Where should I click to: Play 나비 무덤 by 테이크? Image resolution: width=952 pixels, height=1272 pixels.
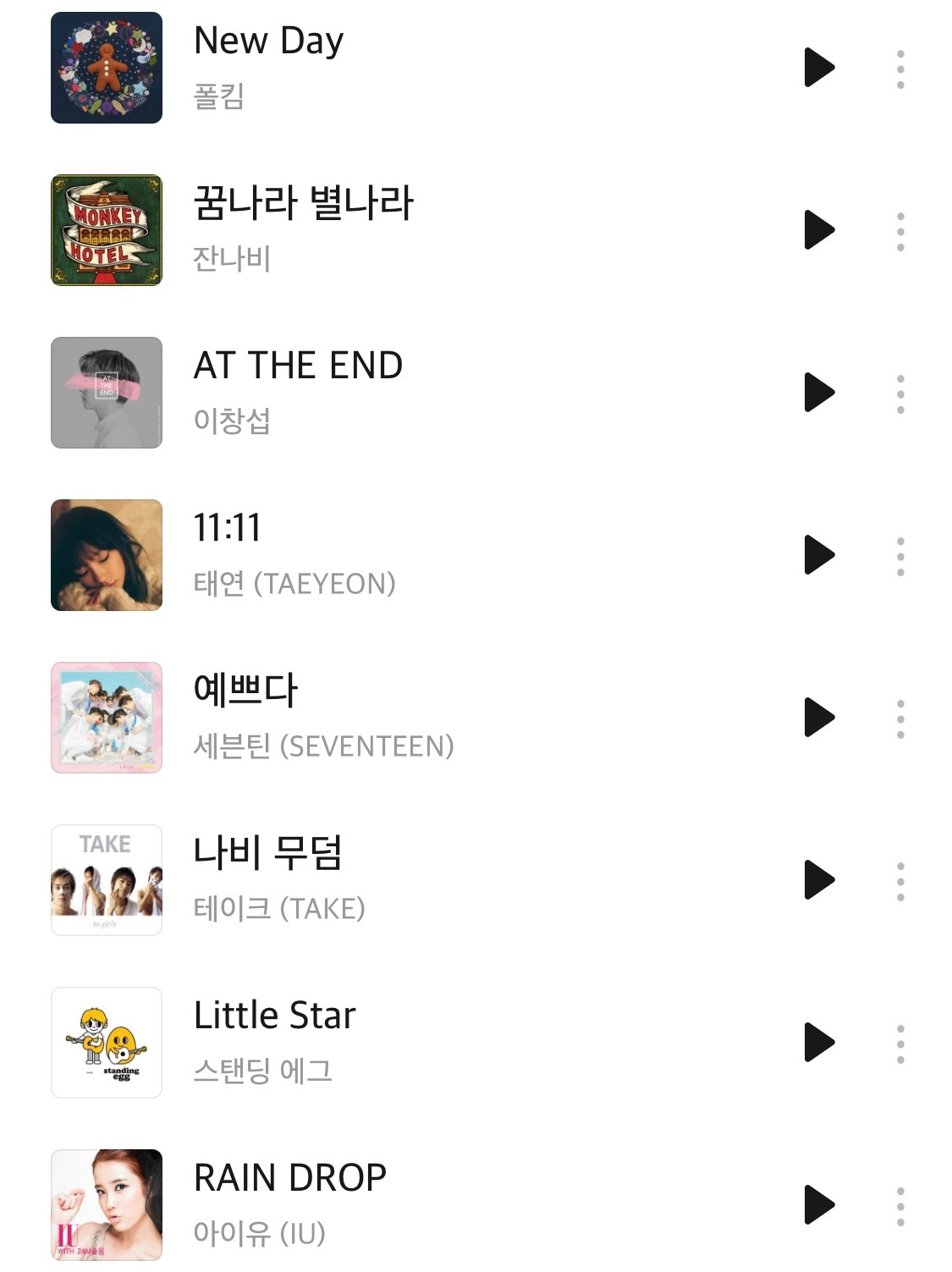818,880
